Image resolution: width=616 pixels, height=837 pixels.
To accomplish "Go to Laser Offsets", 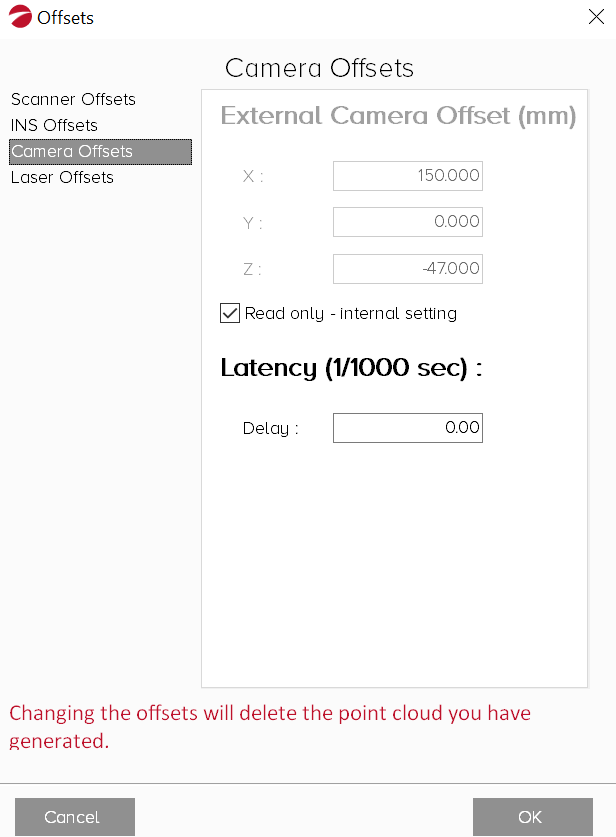I will (62, 178).
